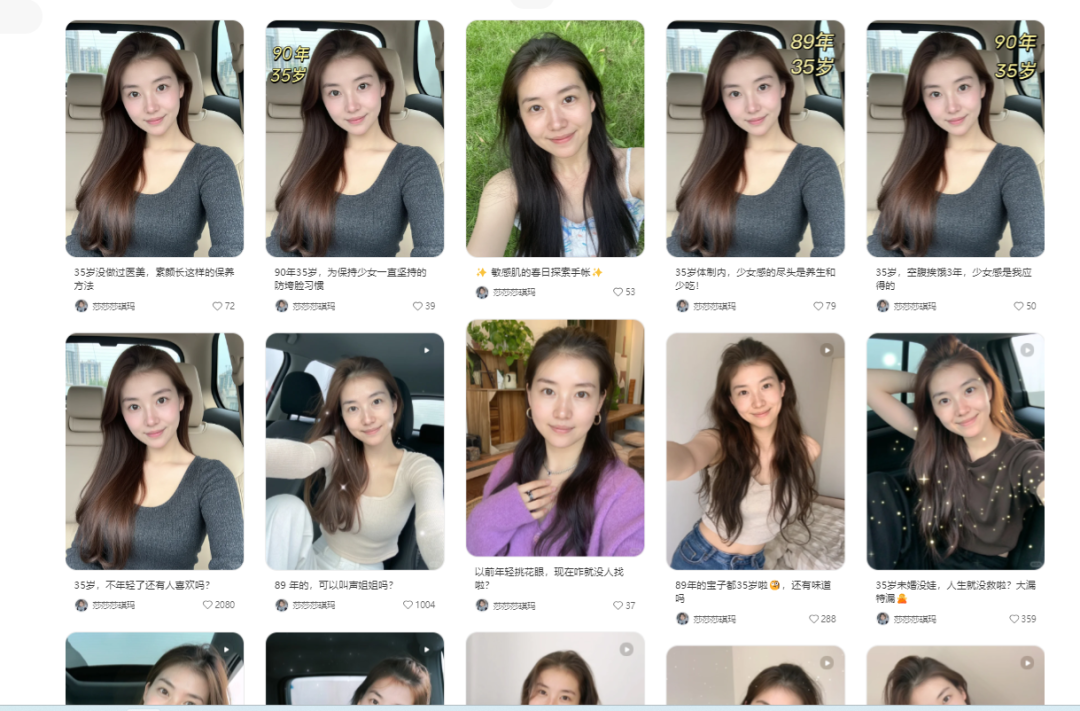
Task: Like the 敏感肌 post with 53 likes
Action: [618, 292]
